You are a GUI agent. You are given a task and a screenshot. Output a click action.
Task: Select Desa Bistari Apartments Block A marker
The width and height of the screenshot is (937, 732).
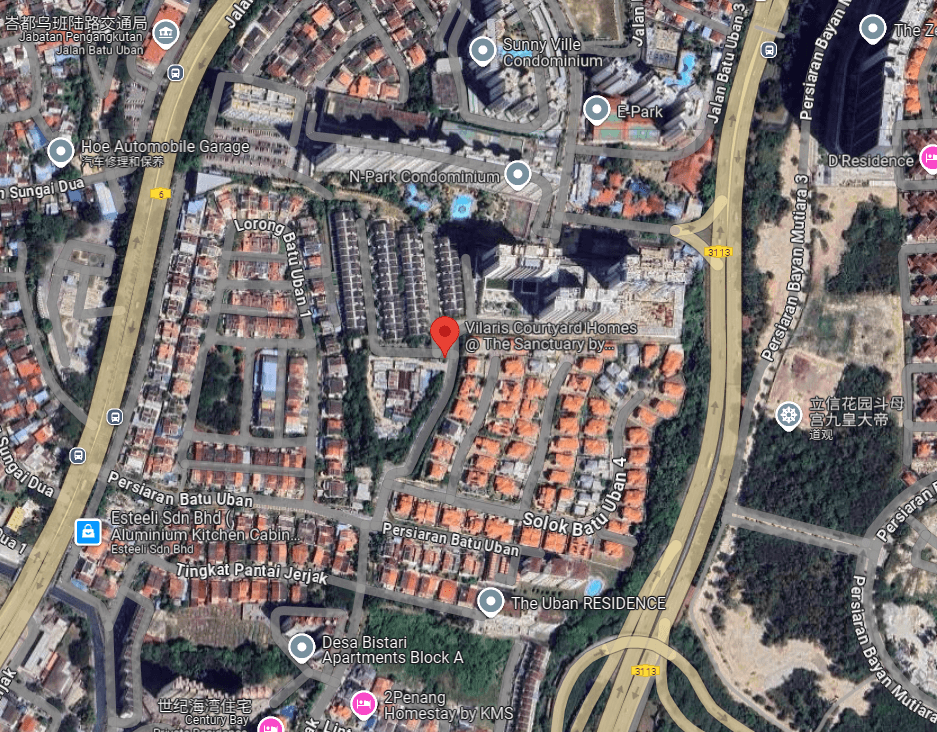302,648
